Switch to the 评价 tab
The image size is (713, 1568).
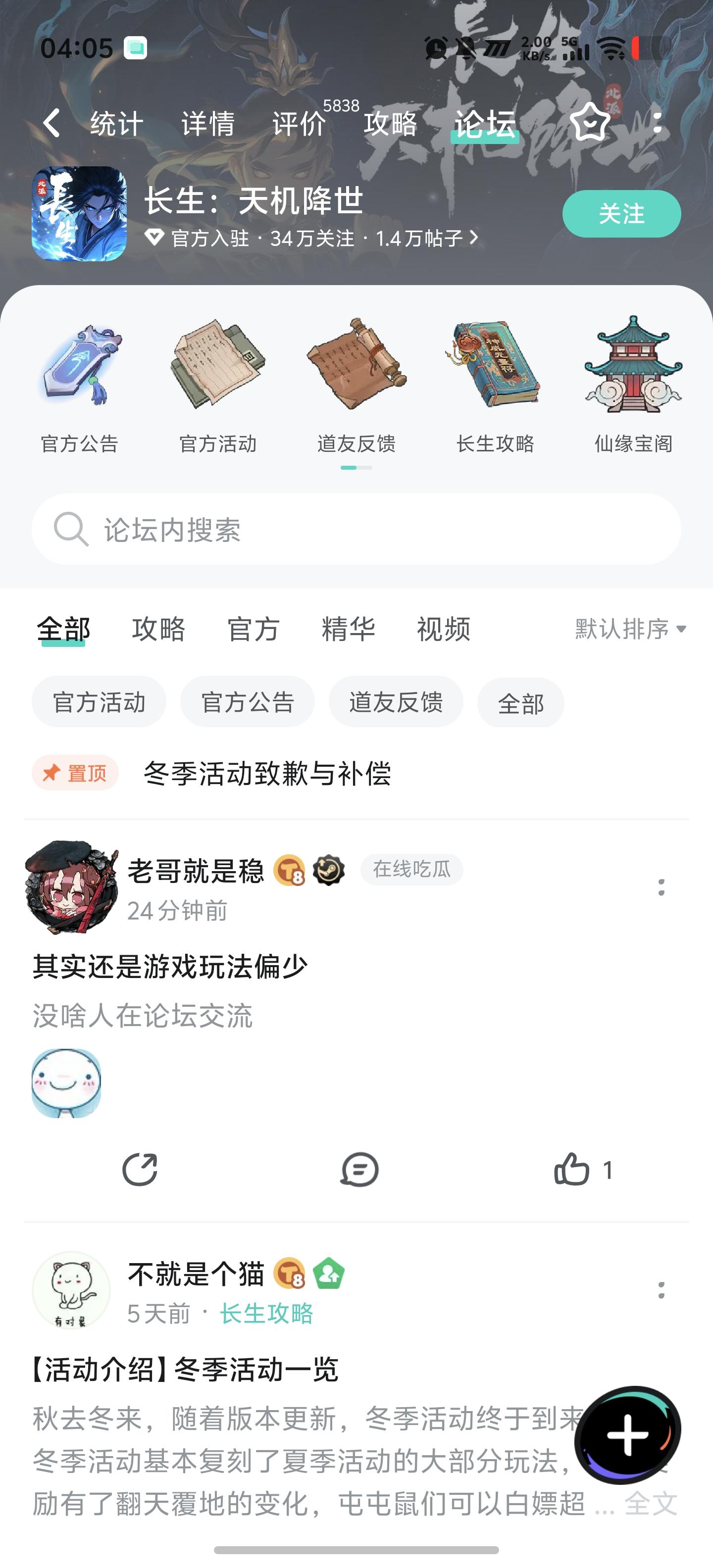pyautogui.click(x=299, y=124)
